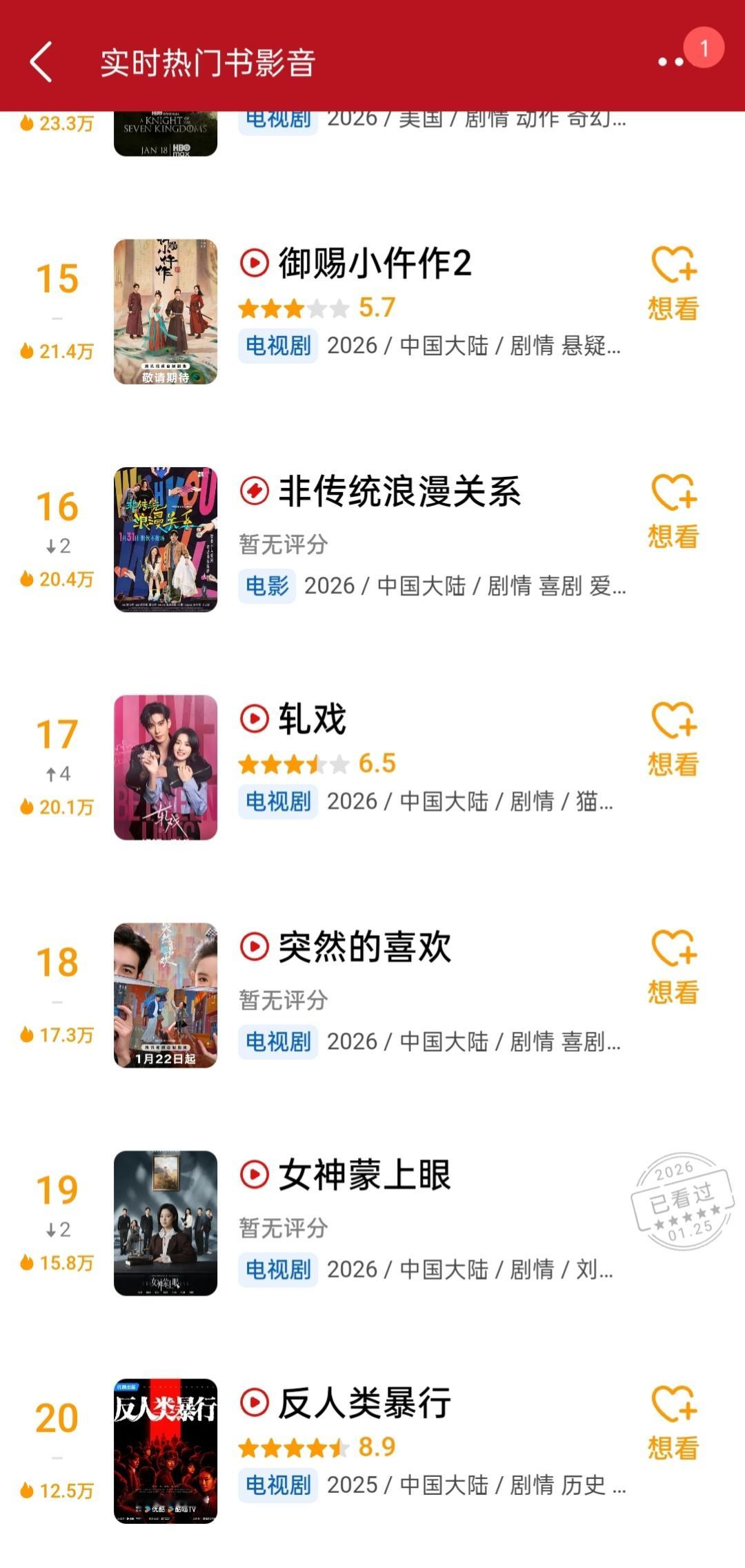This screenshot has height=1568, width=745.
Task: Open 反人类暴行 details
Action: [364, 1403]
